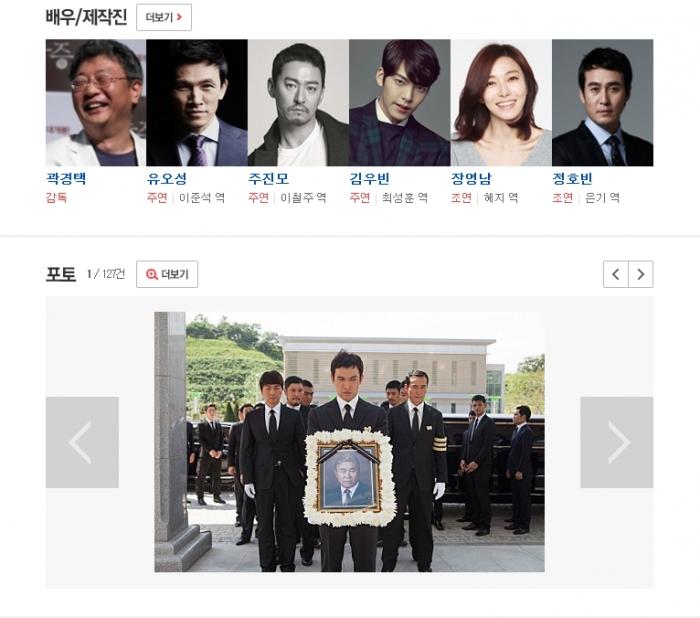Go to next photo with small arrow button
The image size is (700, 618).
point(640,274)
